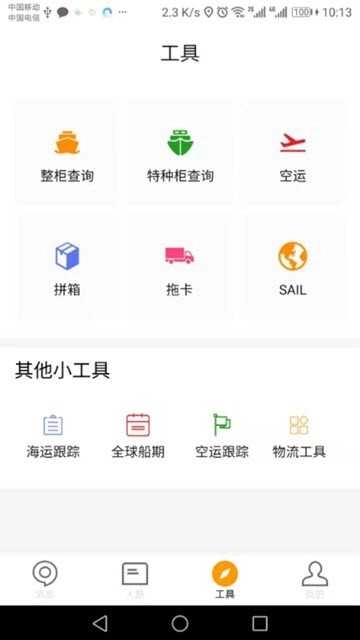
Task: Go back with the system back button
Action: pyautogui.click(x=100, y=623)
